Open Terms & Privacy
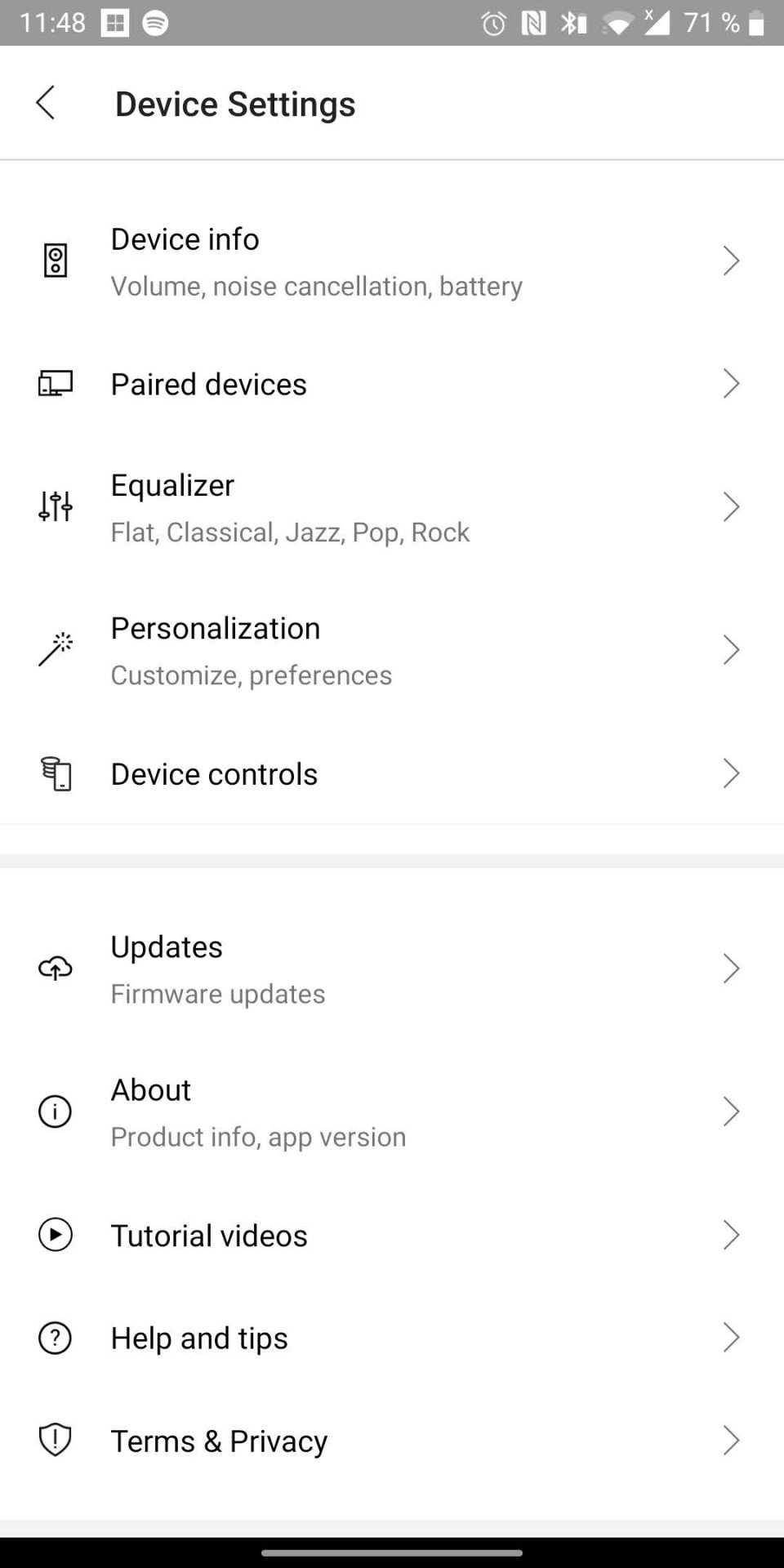 tap(392, 1441)
